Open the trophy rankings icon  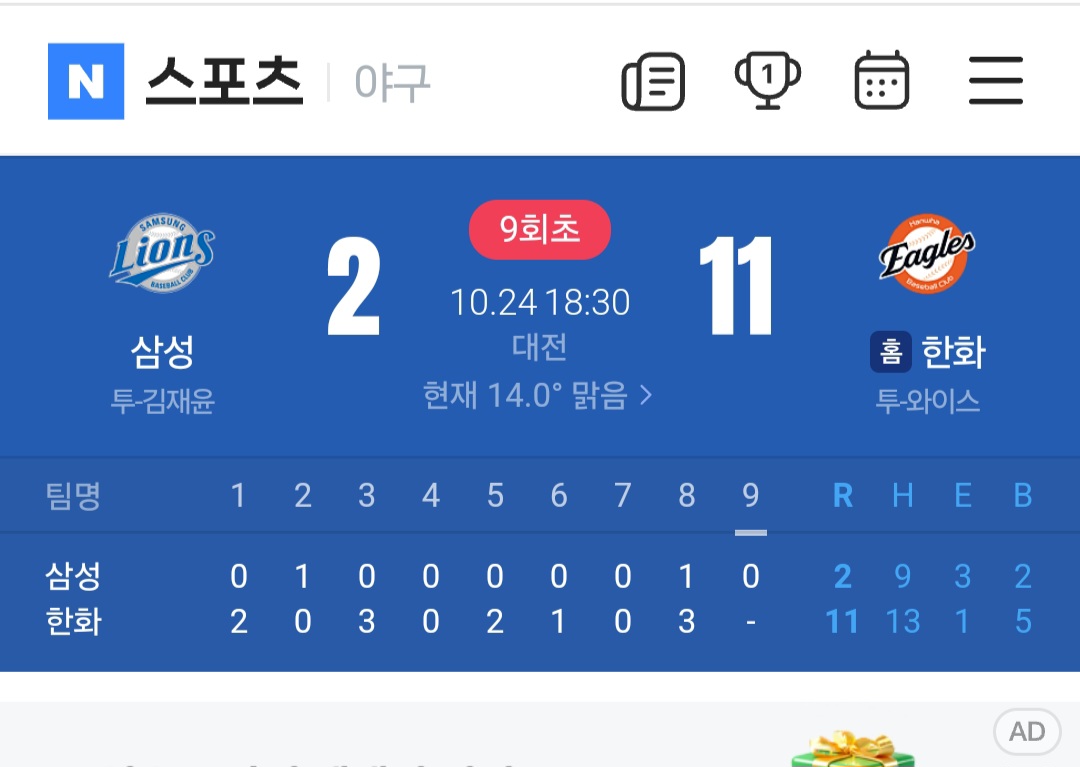click(767, 80)
